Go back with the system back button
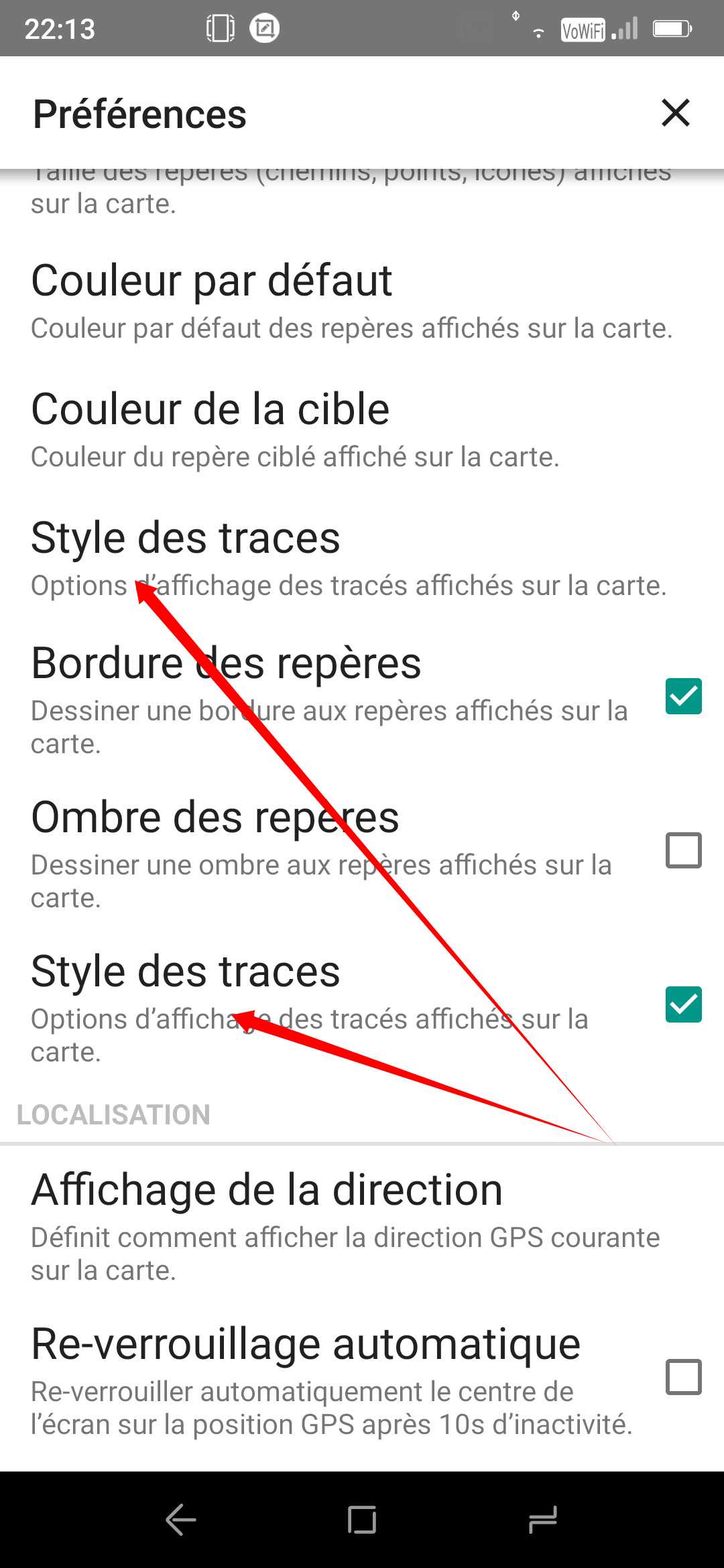Image resolution: width=724 pixels, height=1568 pixels. [180, 1519]
